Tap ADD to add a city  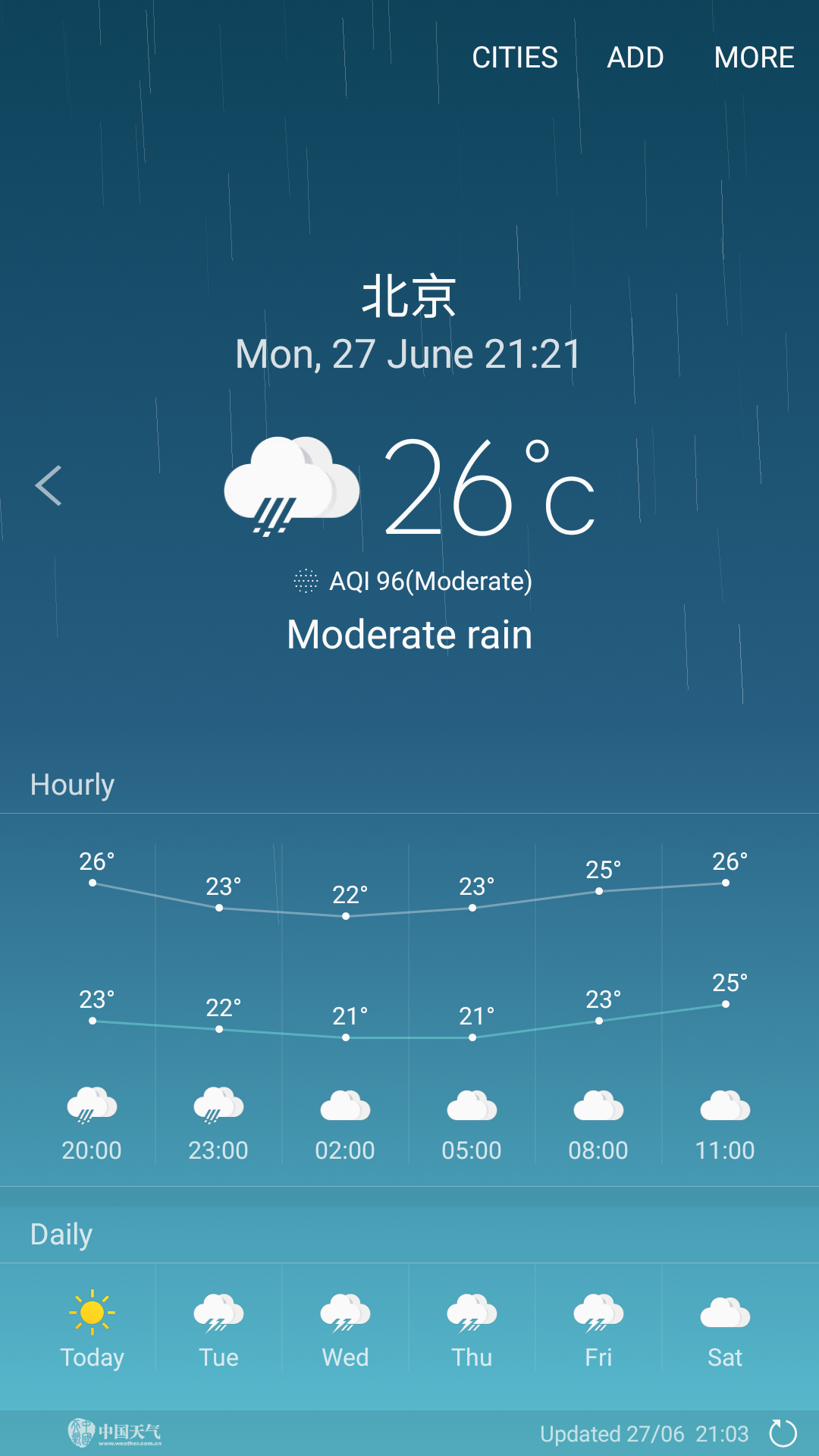pyautogui.click(x=635, y=58)
